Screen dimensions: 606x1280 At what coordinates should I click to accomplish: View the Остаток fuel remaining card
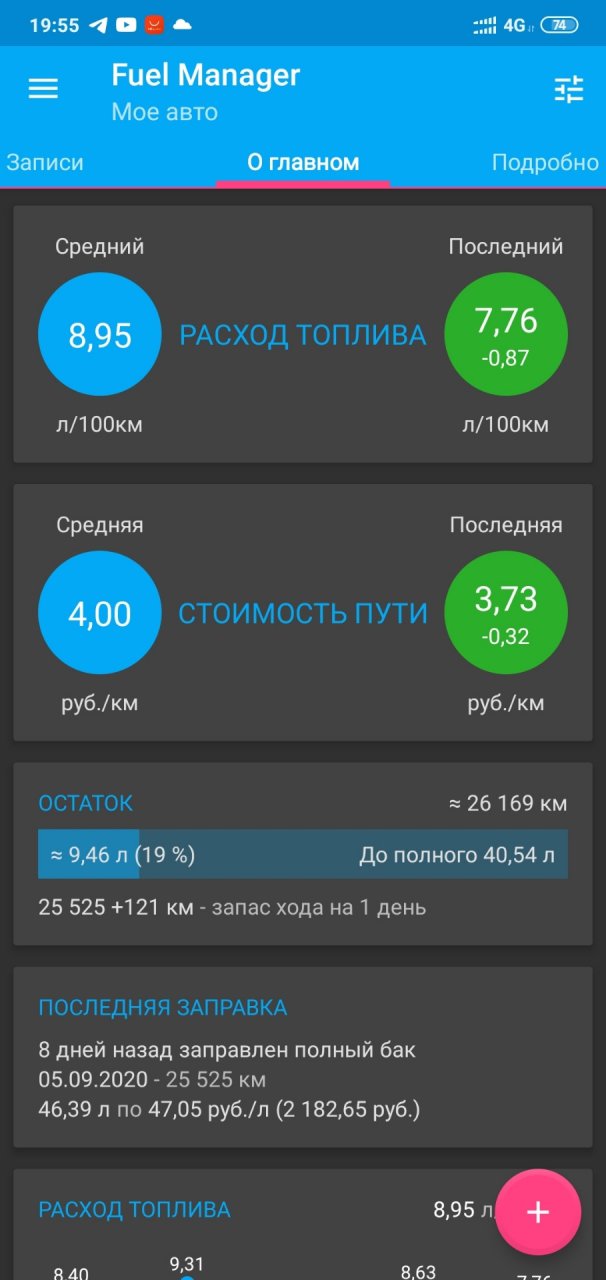point(303,855)
